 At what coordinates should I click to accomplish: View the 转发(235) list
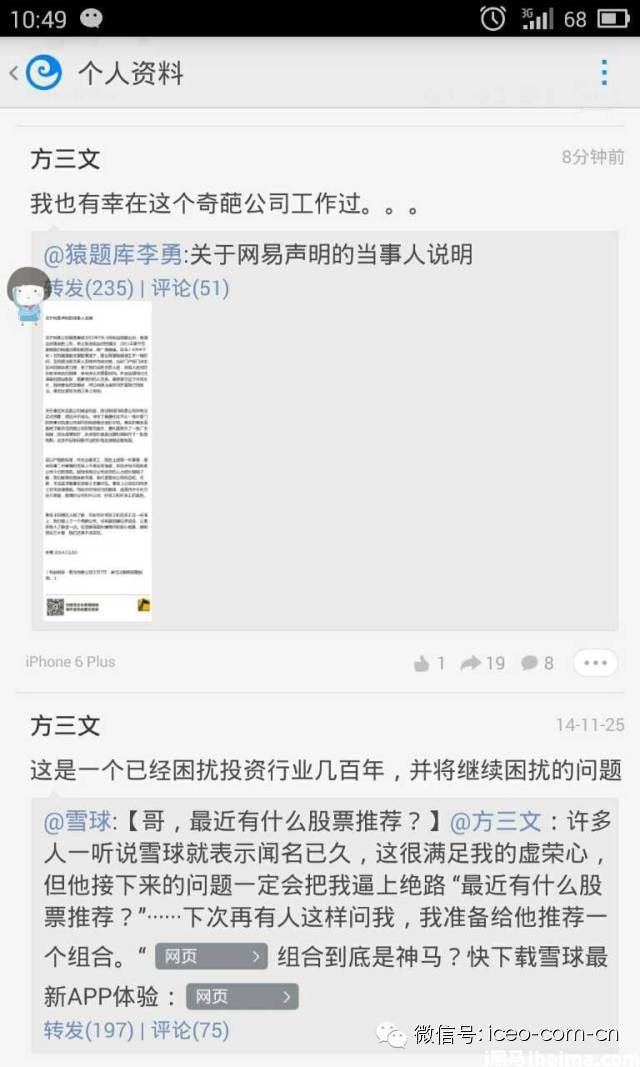point(89,288)
